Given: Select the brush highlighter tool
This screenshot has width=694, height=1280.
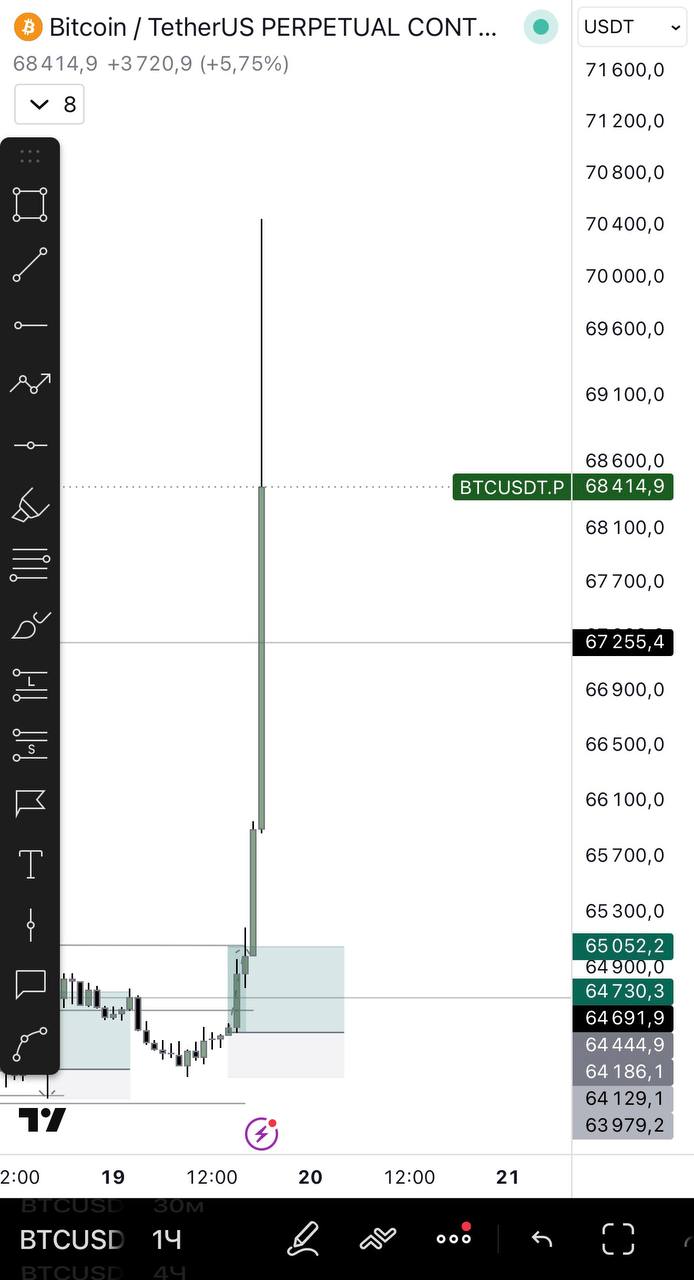Looking at the screenshot, I should click(30, 504).
